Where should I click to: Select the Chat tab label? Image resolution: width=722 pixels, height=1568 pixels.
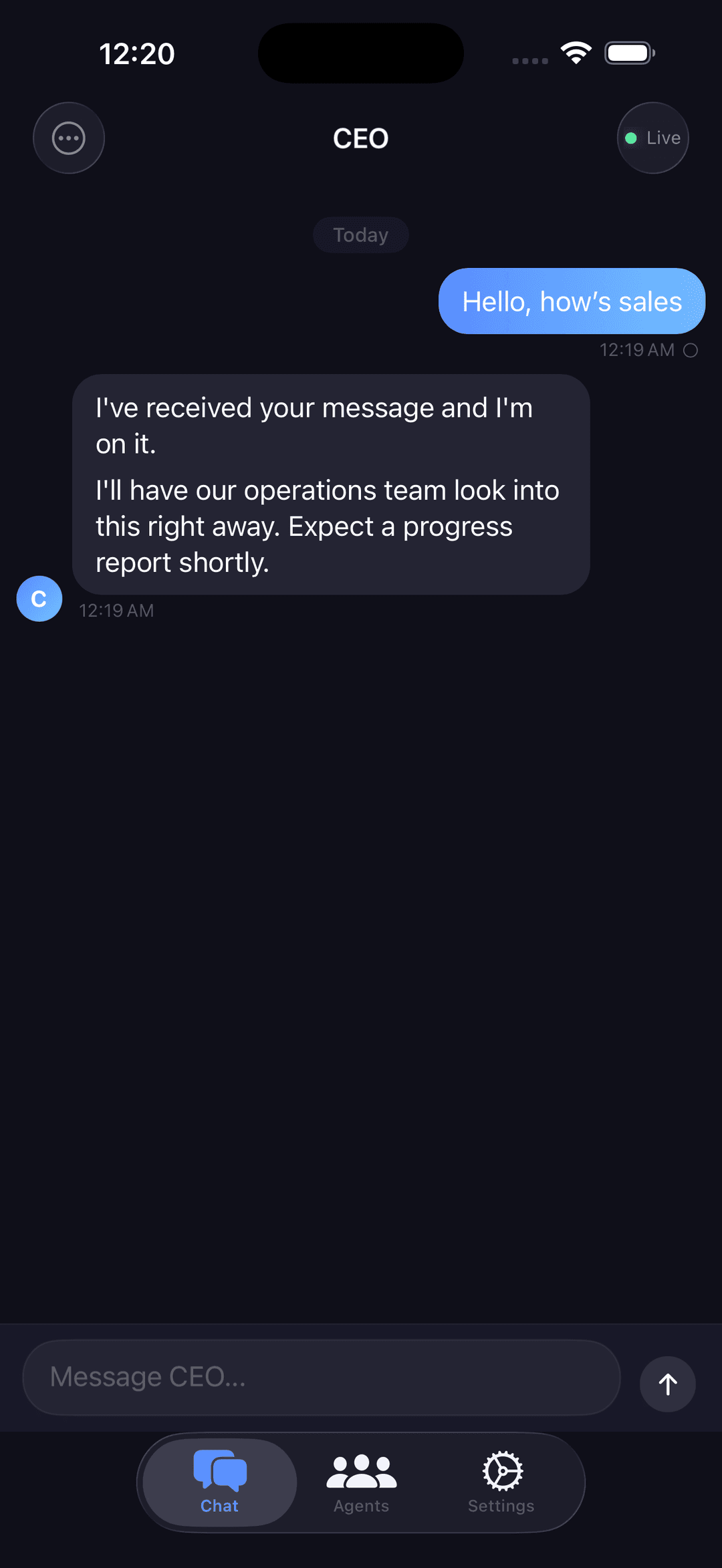(x=220, y=1505)
